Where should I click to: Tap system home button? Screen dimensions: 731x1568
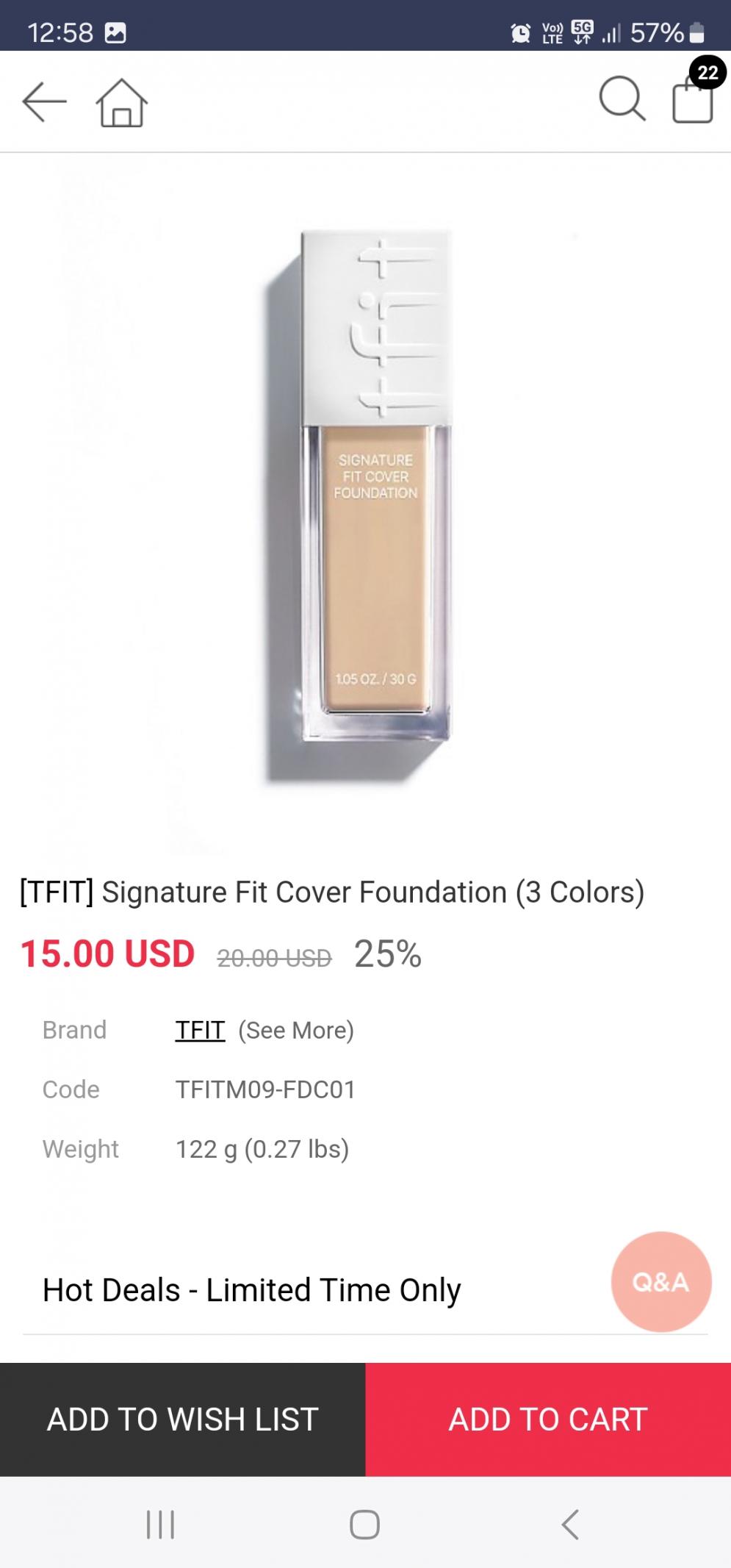click(364, 1524)
